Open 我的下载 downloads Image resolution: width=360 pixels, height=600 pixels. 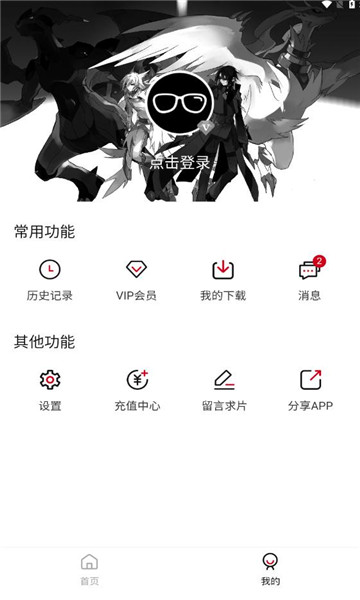click(x=223, y=280)
